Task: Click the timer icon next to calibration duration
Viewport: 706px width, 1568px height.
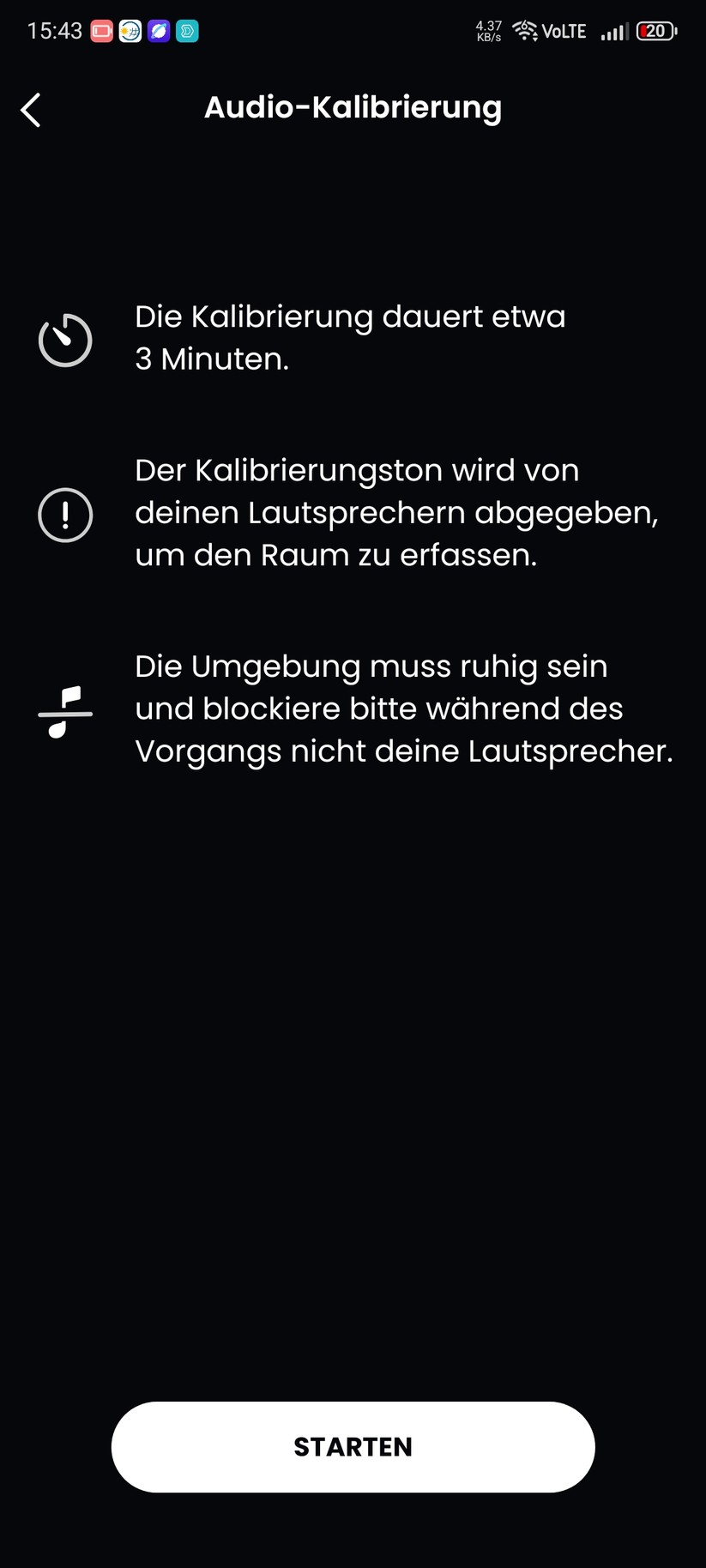Action: (x=63, y=339)
